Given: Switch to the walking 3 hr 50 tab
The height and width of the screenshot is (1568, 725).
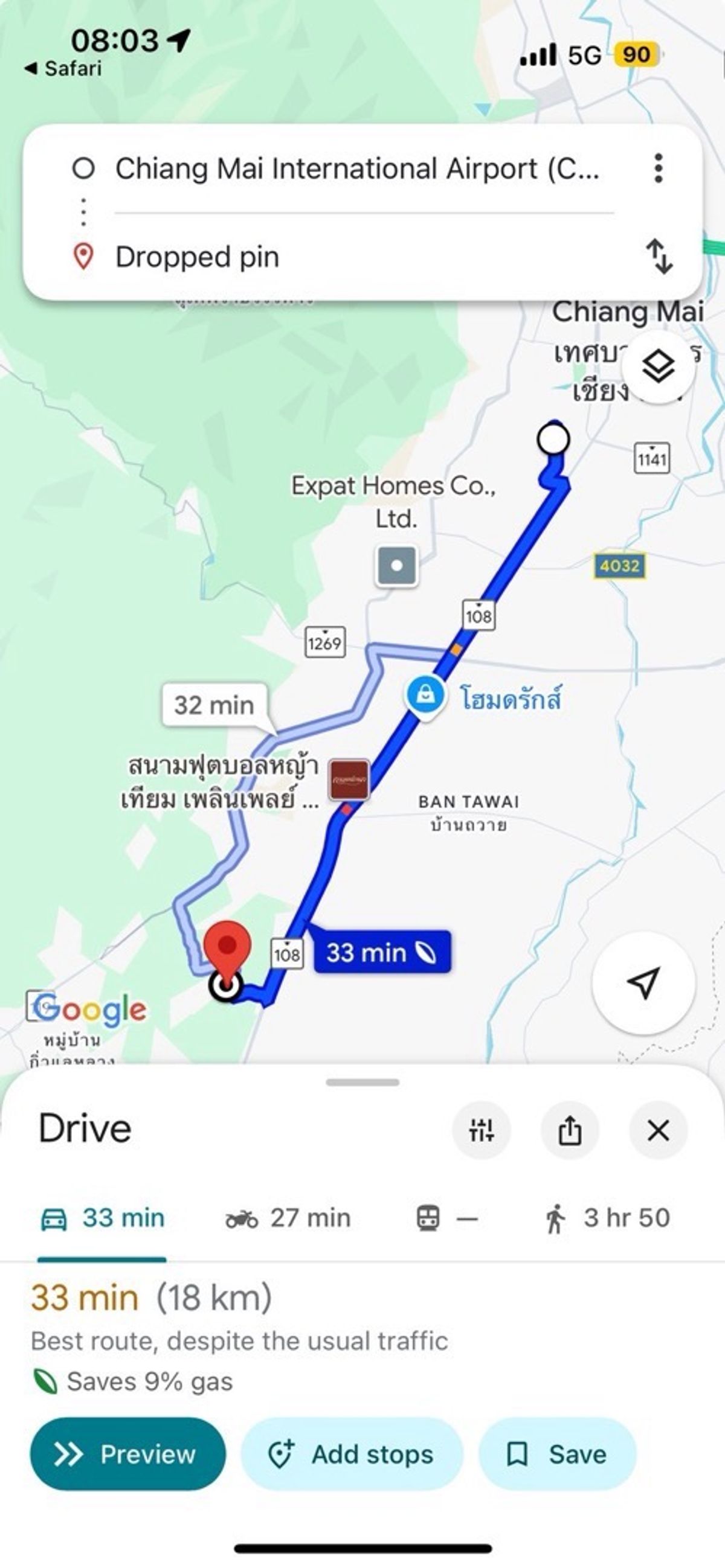Looking at the screenshot, I should coord(607,1218).
